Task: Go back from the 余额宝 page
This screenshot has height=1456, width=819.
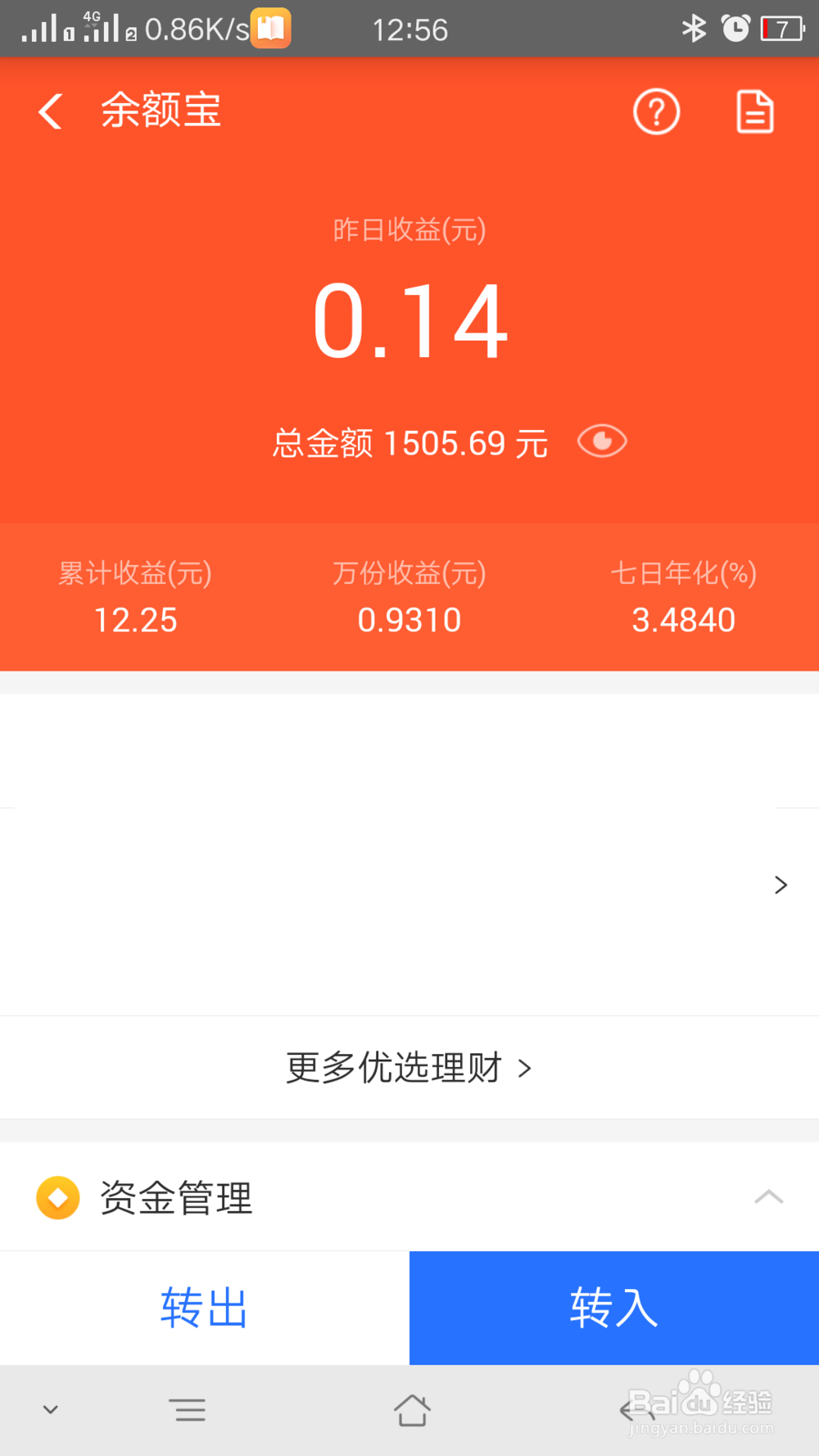Action: pos(51,111)
